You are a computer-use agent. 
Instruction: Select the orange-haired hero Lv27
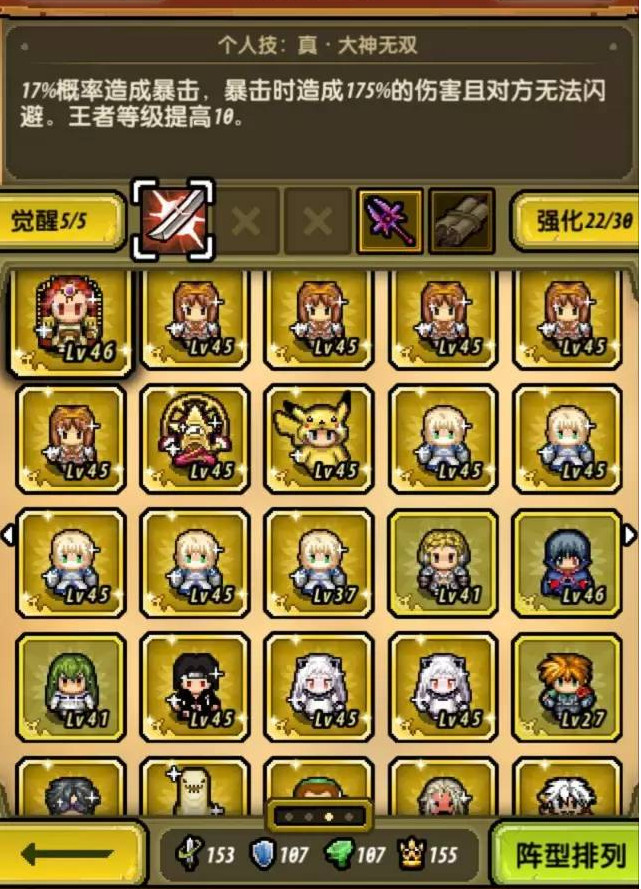click(566, 686)
